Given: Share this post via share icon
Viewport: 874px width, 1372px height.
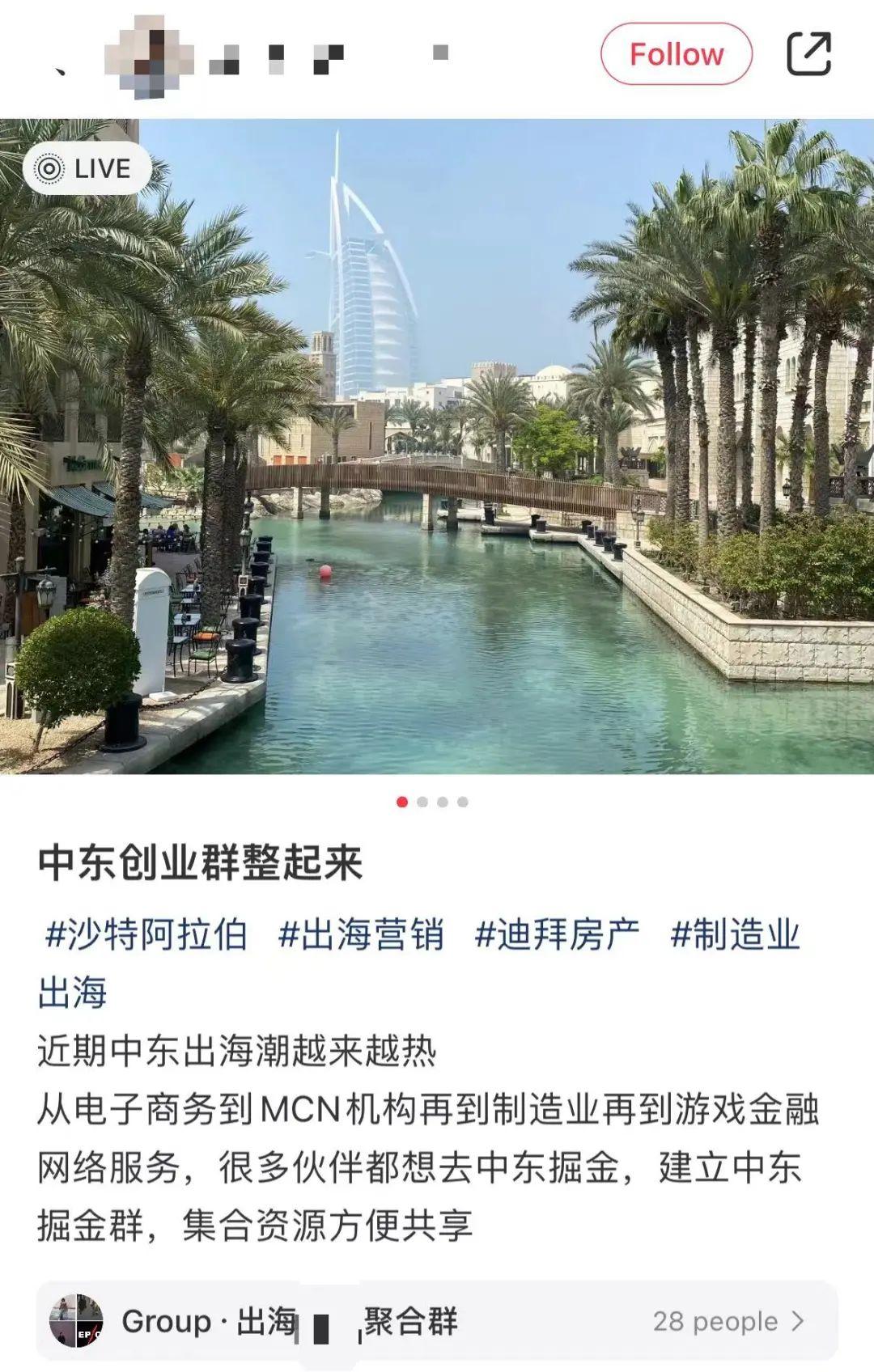Looking at the screenshot, I should coord(808,54).
